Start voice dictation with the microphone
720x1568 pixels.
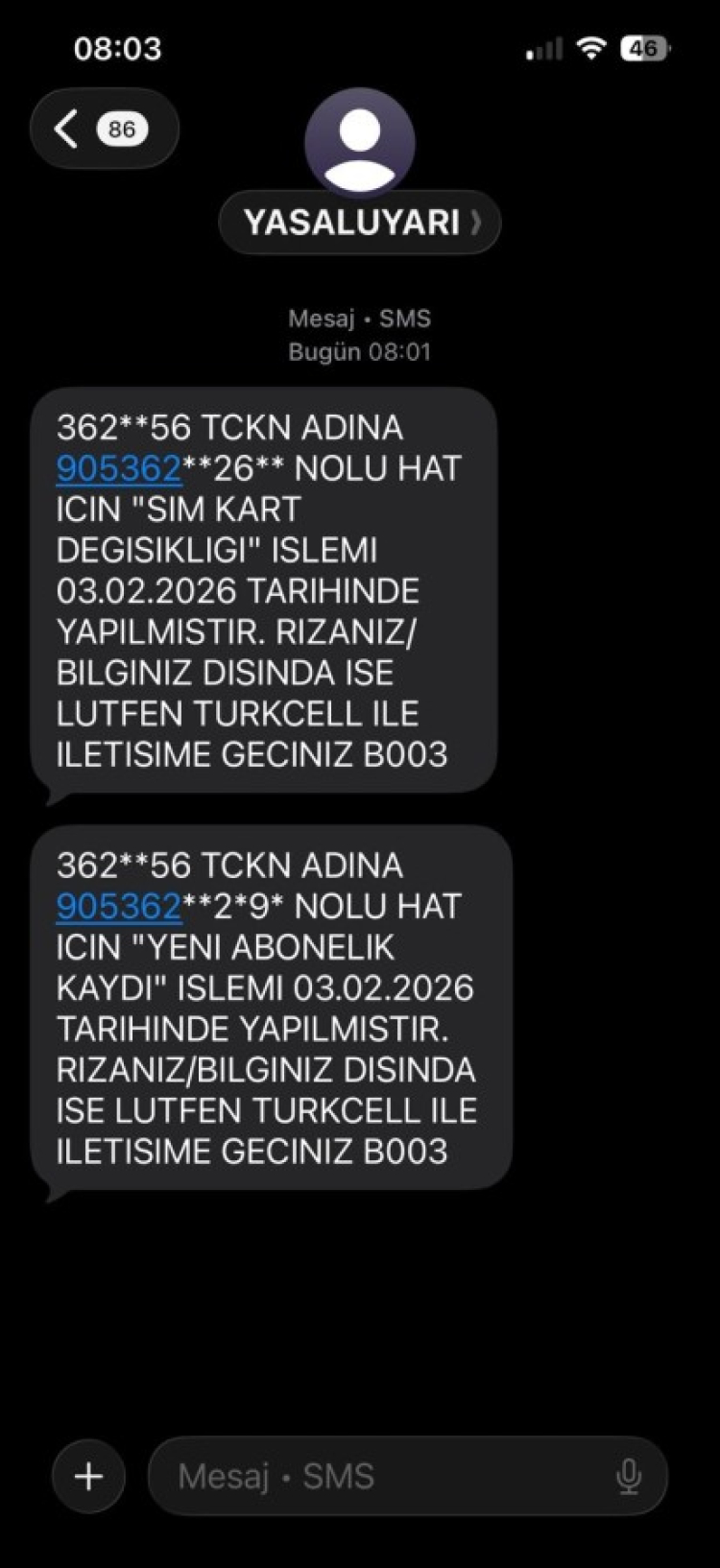point(629,1476)
